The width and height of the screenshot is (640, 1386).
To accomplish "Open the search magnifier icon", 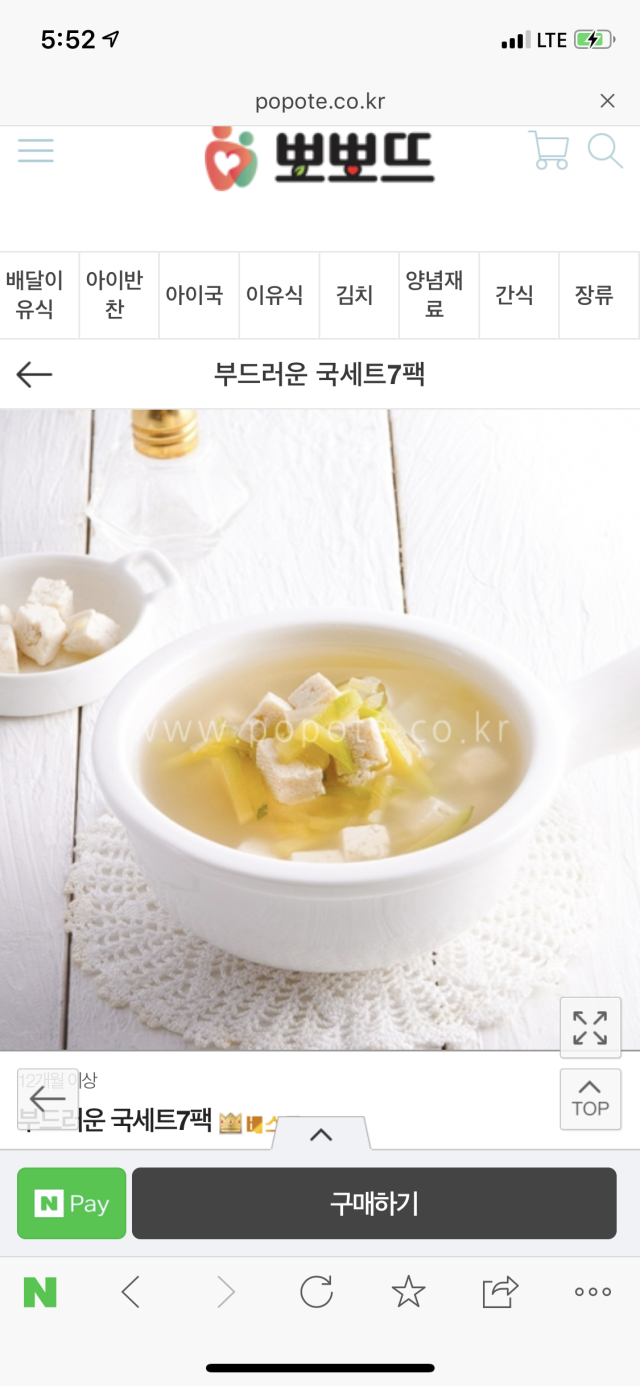I will click(x=604, y=151).
